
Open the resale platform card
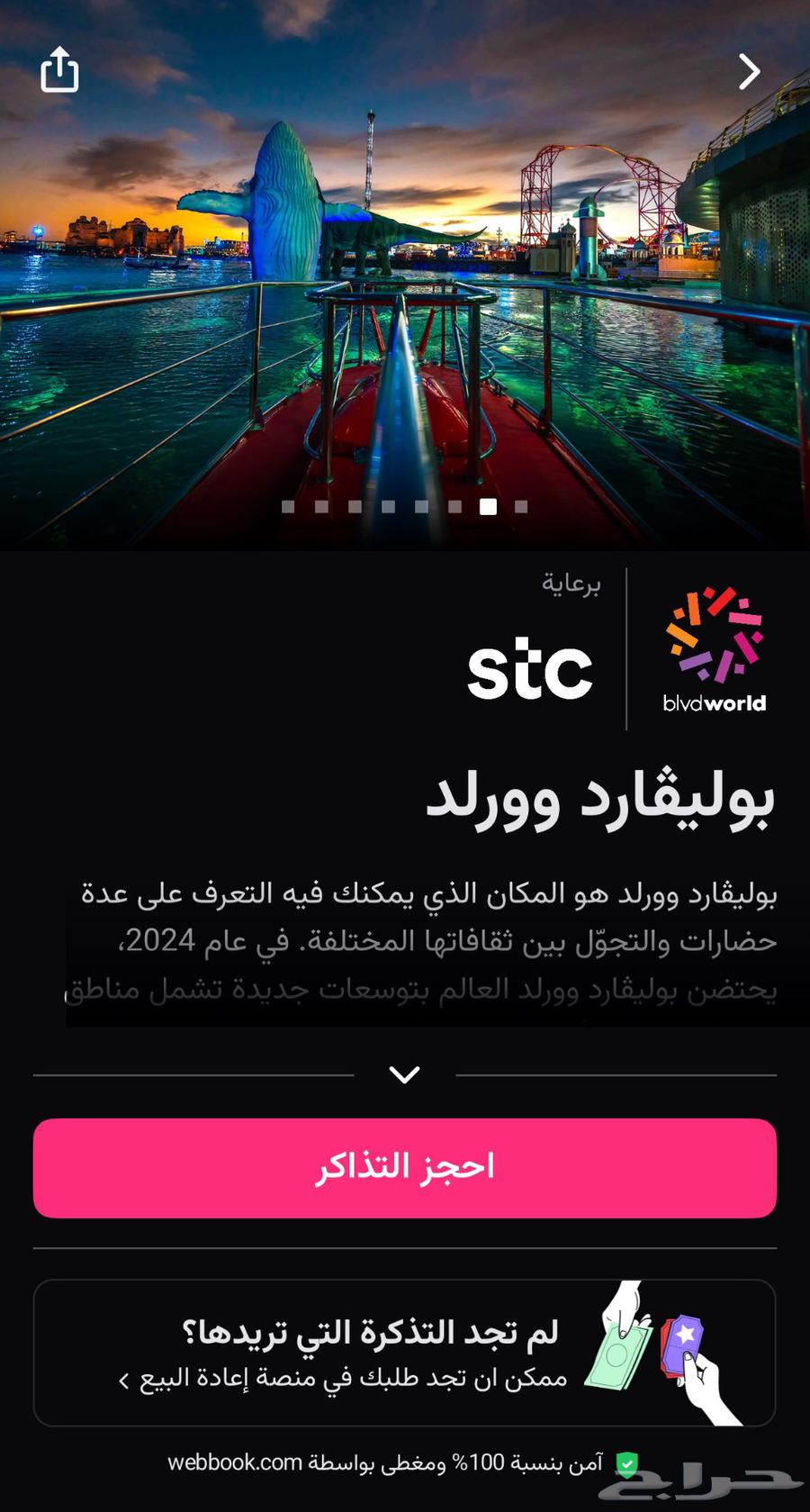pyautogui.click(x=405, y=1352)
